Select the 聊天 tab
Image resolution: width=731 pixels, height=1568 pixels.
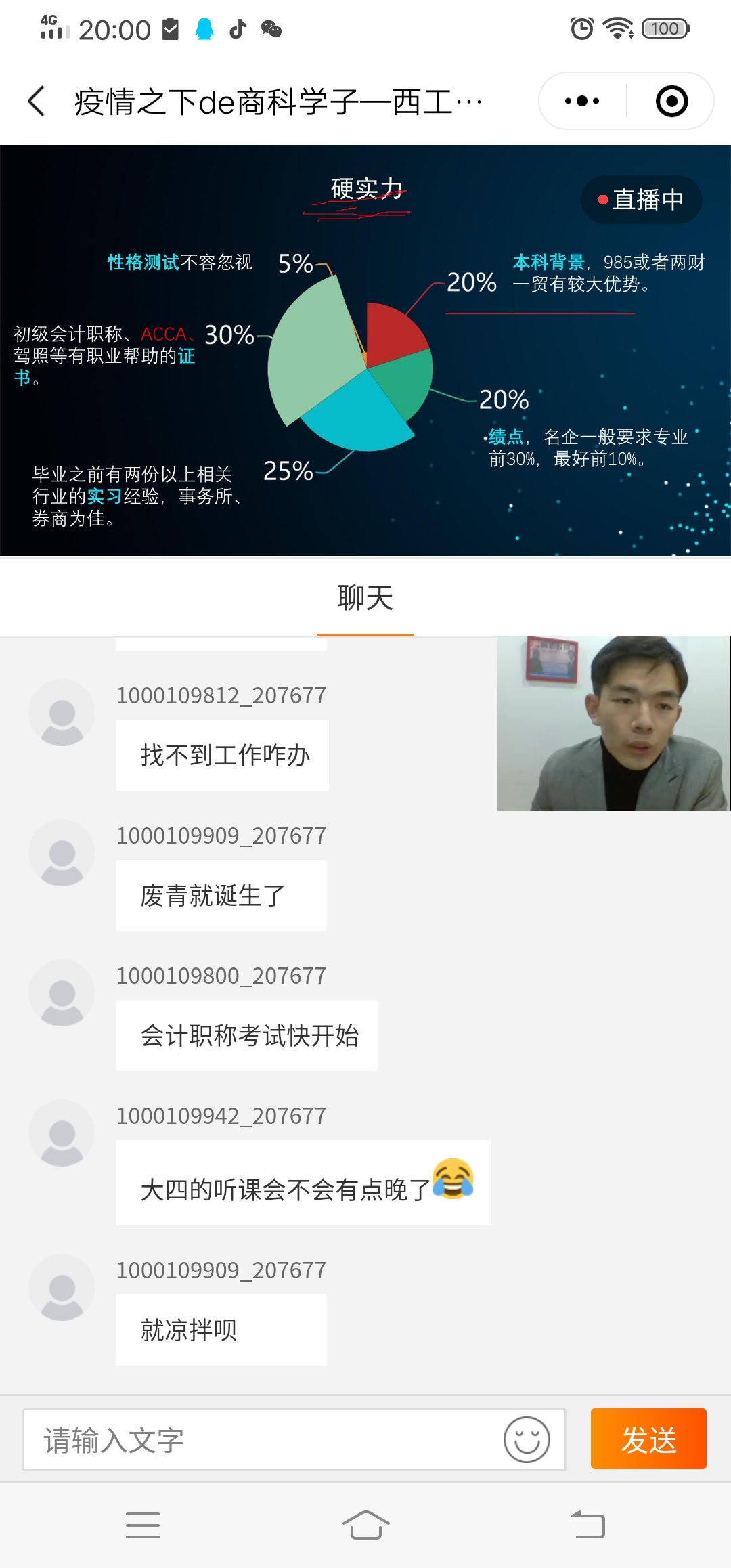pos(365,598)
